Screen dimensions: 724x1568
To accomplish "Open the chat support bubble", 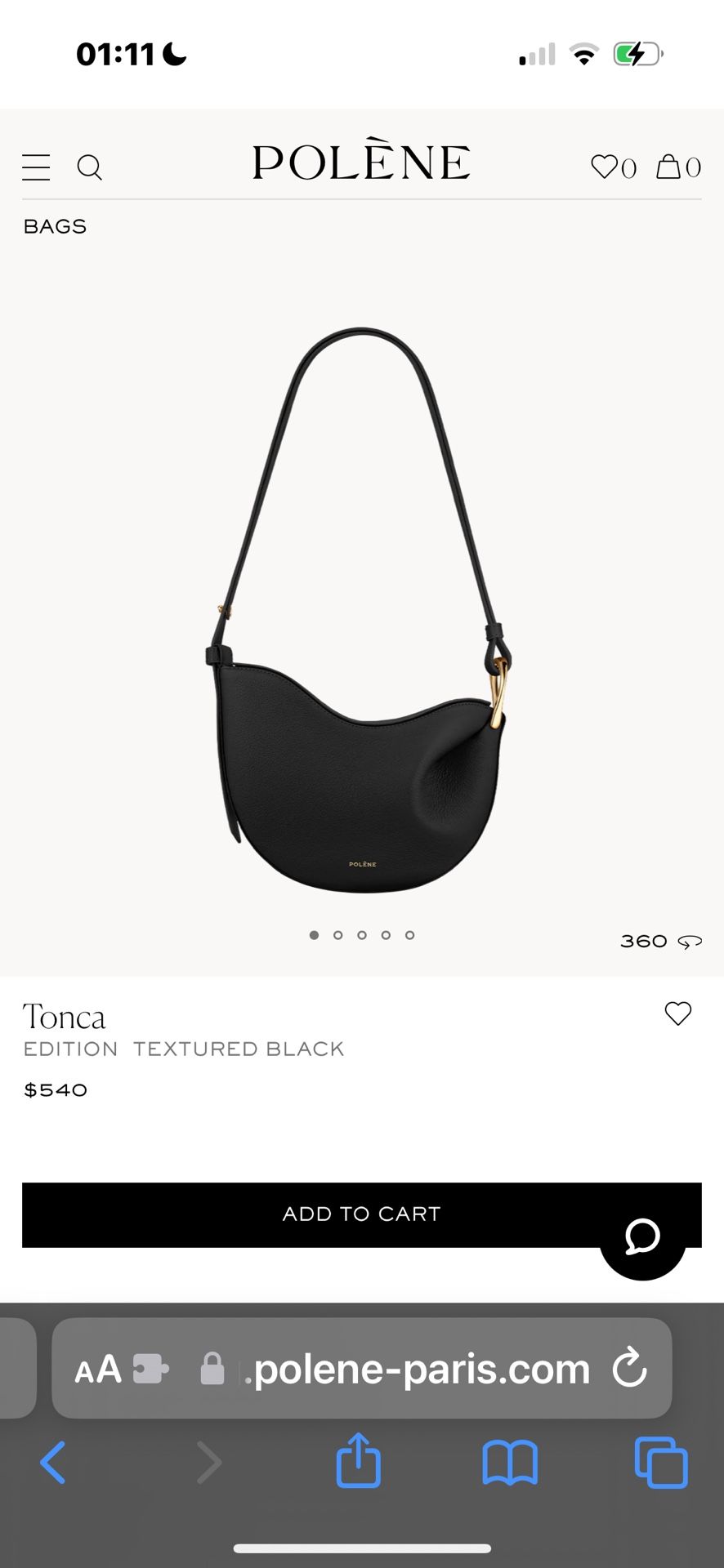I will click(x=642, y=1238).
